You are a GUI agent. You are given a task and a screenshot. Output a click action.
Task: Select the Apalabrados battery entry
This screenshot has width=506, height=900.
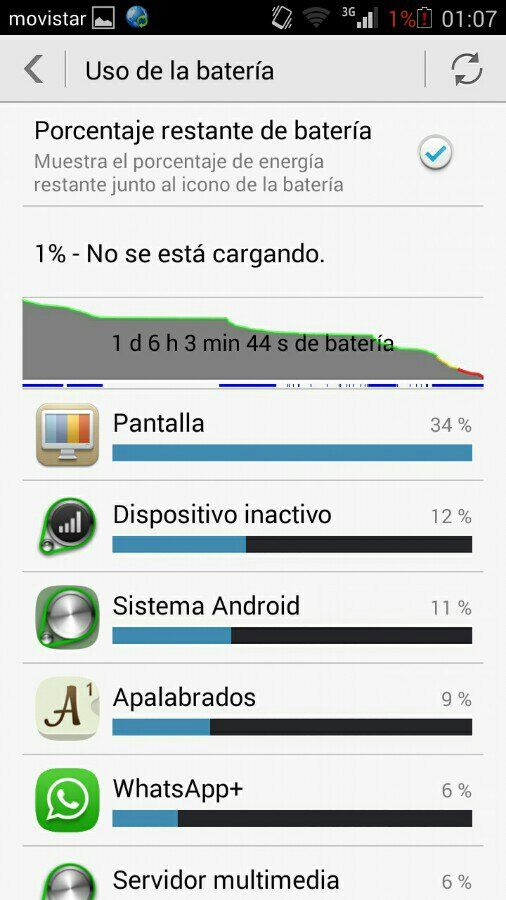coord(253,709)
